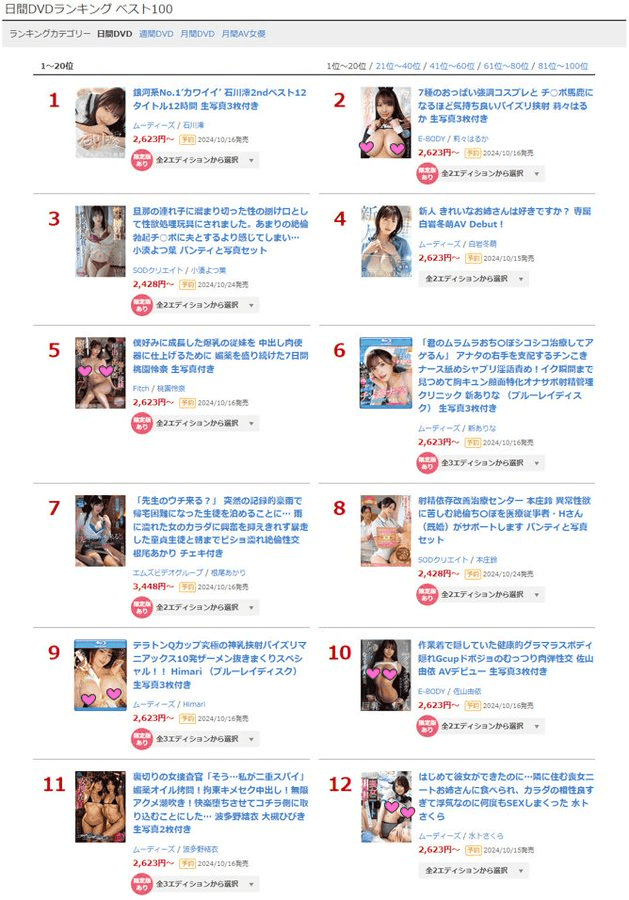The image size is (629, 900).
Task: Open the title link of rank 1 item
Action: click(x=219, y=98)
